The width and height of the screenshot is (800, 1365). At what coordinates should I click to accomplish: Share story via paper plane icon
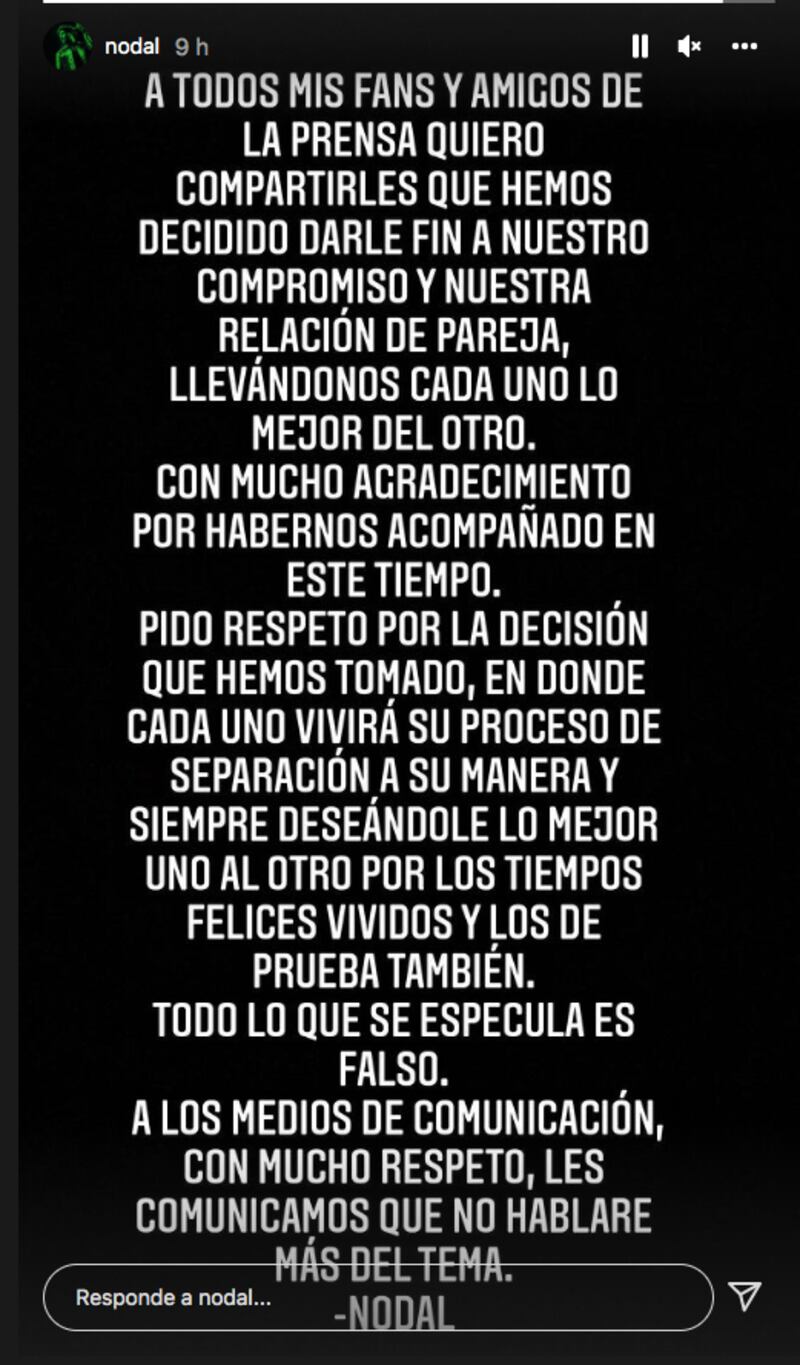745,1296
